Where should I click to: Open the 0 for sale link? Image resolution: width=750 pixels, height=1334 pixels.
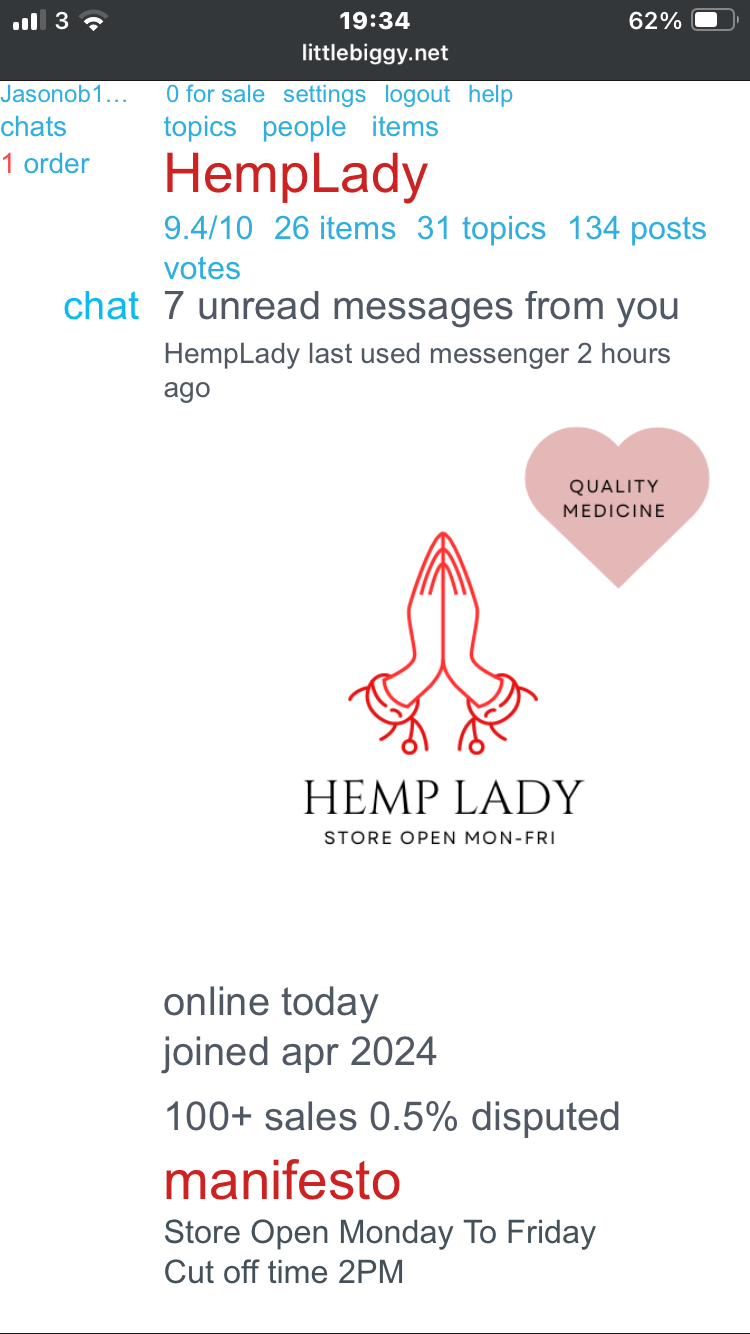pyautogui.click(x=215, y=95)
